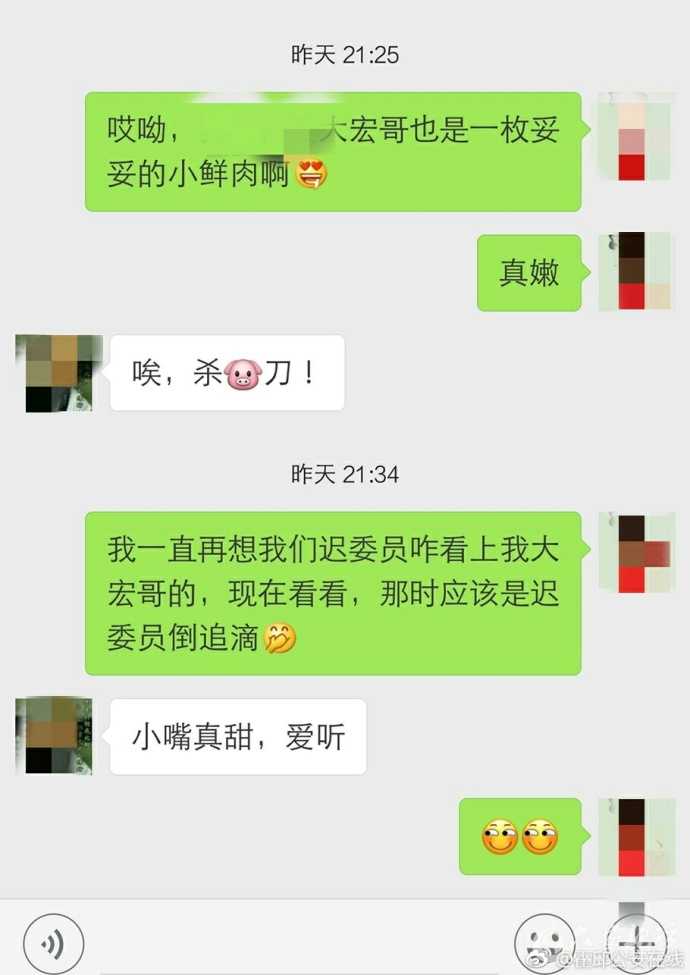Open sender avatar beside '唉，杀刀！' message
Viewport: 690px width, 975px height.
pyautogui.click(x=59, y=373)
